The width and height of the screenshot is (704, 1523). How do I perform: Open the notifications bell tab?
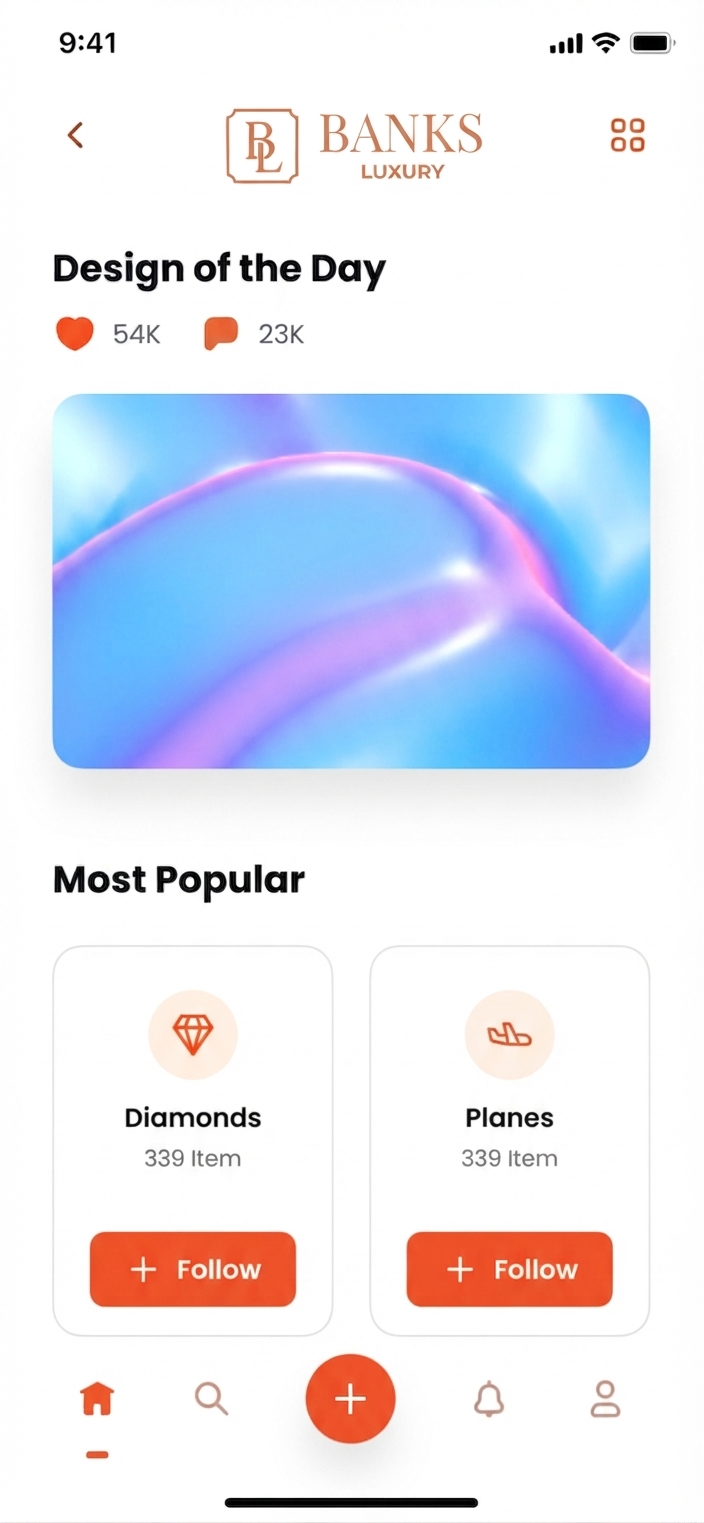click(x=489, y=1399)
